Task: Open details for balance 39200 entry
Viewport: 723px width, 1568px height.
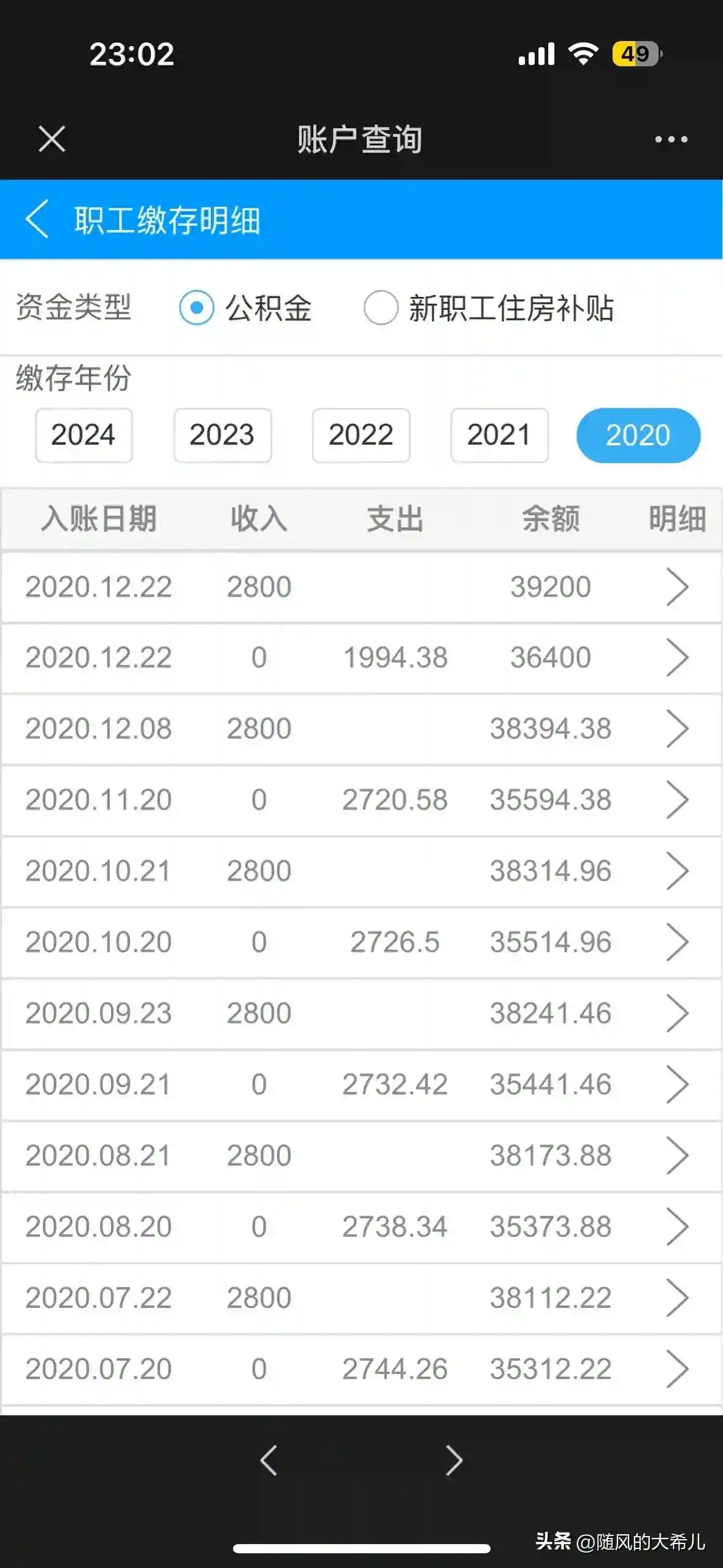Action: point(677,587)
